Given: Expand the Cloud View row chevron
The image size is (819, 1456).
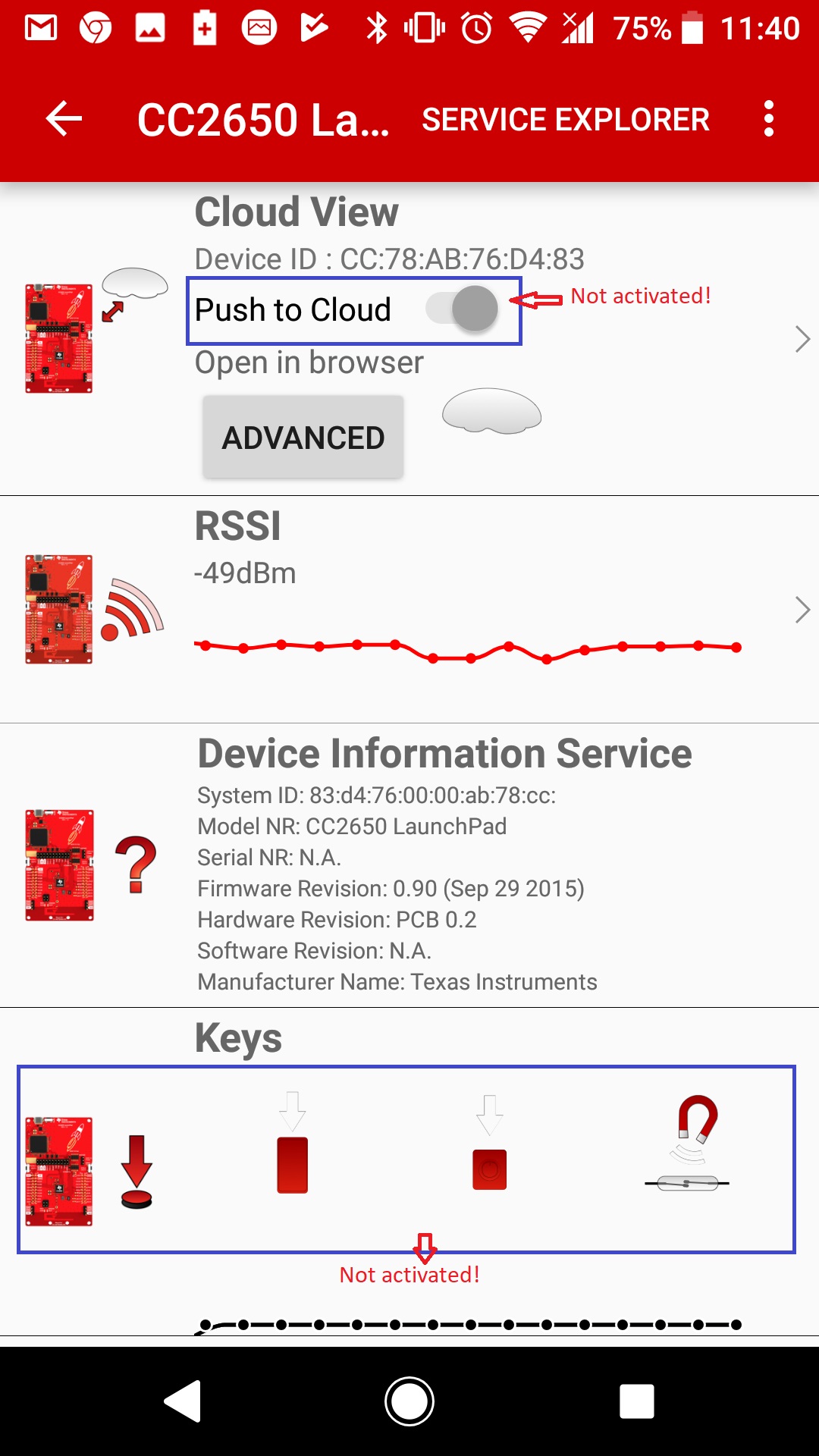Looking at the screenshot, I should (x=802, y=339).
